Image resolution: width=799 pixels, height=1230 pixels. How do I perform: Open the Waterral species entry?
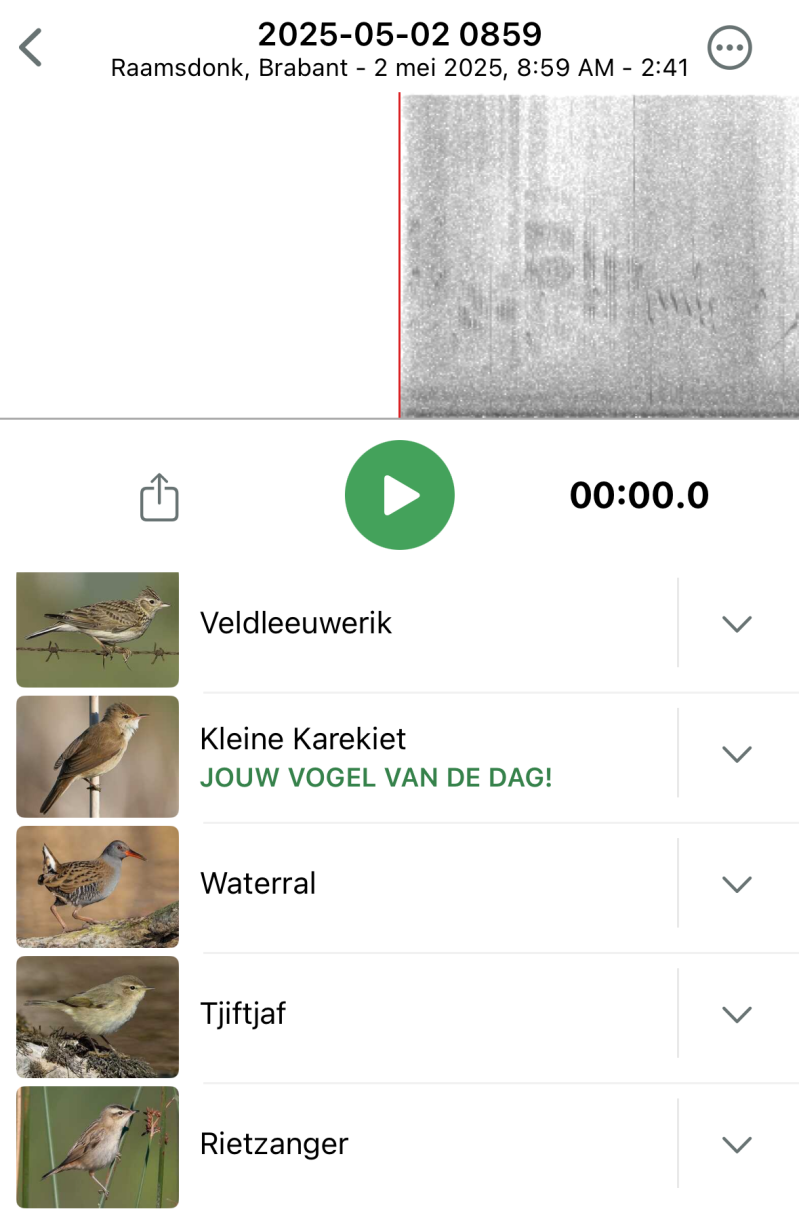pyautogui.click(x=258, y=884)
